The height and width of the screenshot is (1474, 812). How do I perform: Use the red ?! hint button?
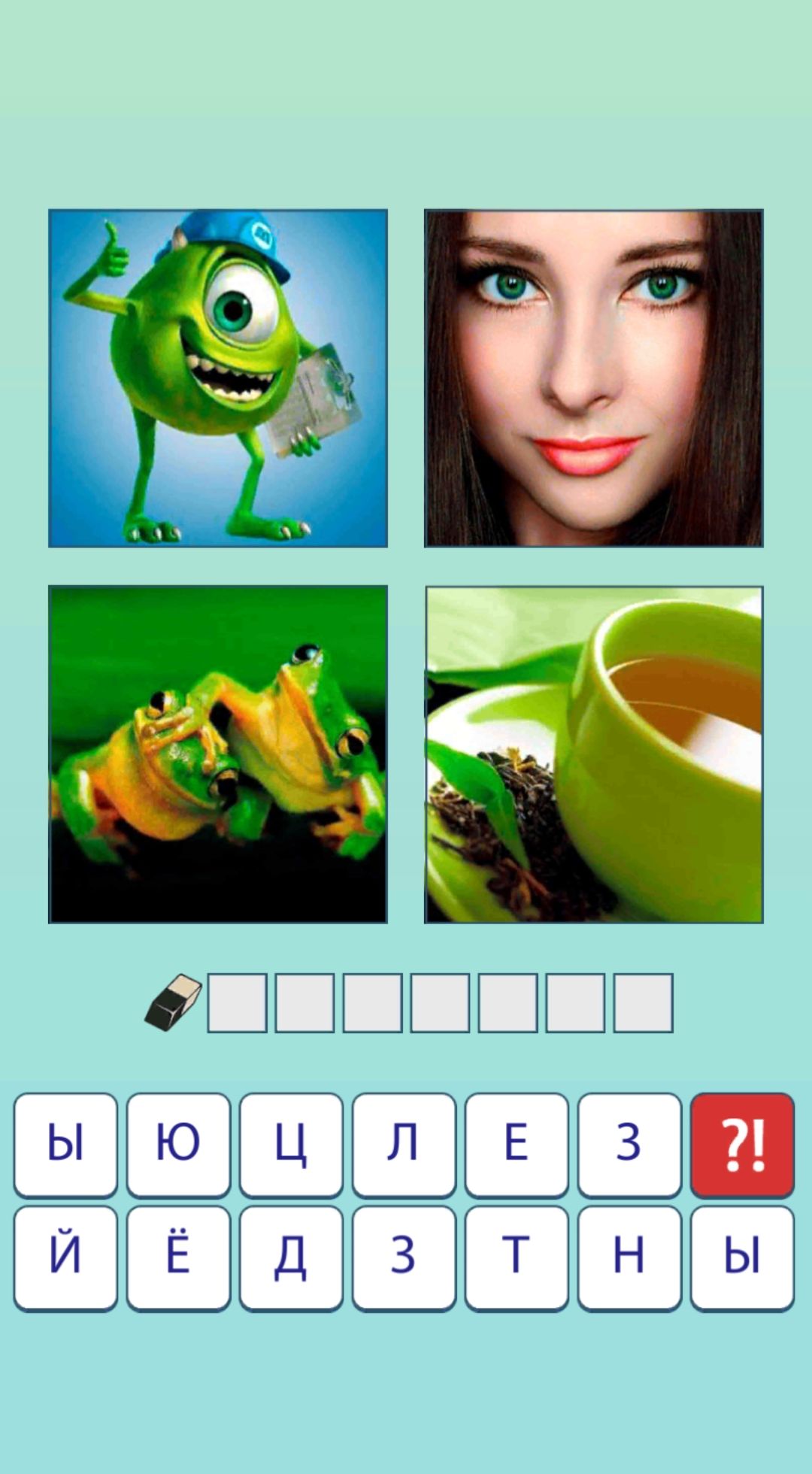(742, 1144)
